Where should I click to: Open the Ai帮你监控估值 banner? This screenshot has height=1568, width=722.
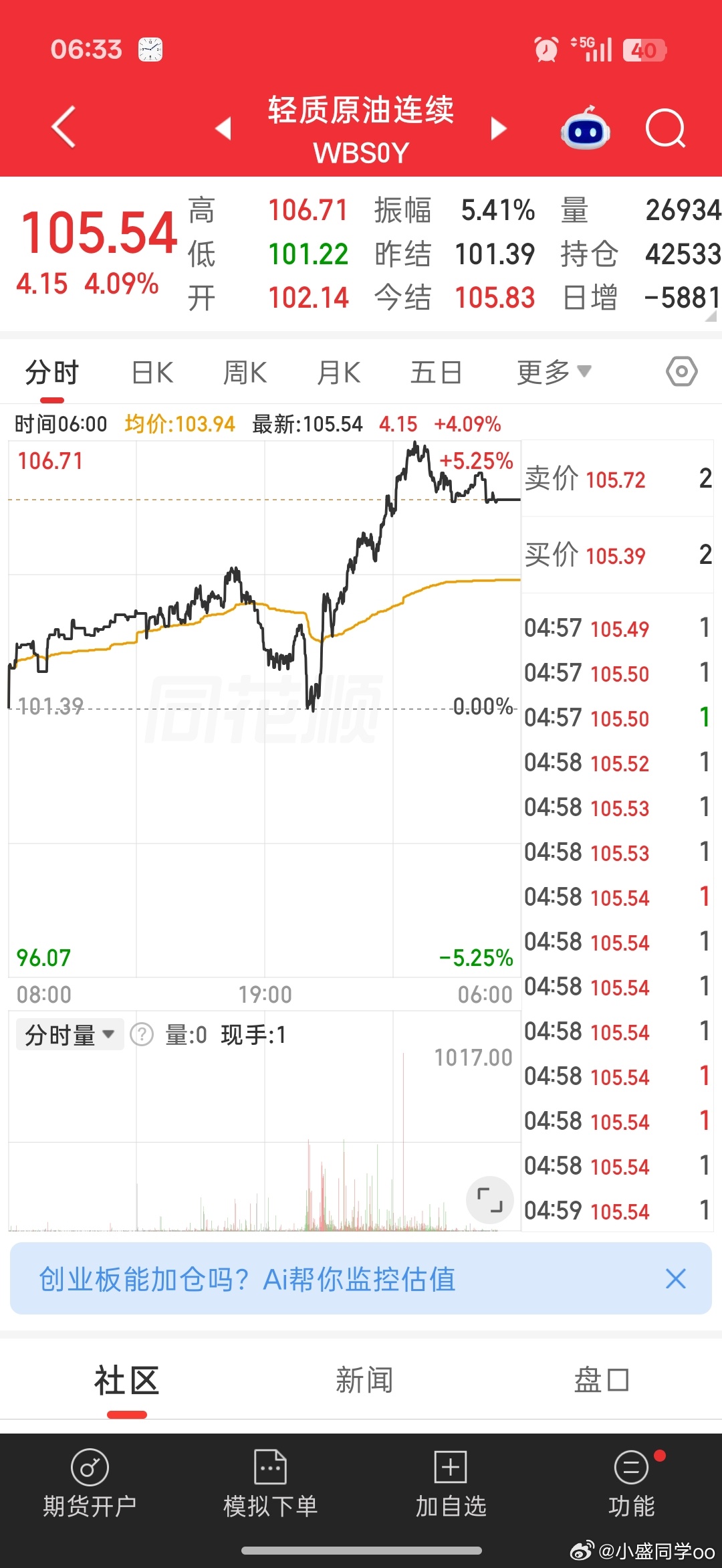coord(247,1279)
